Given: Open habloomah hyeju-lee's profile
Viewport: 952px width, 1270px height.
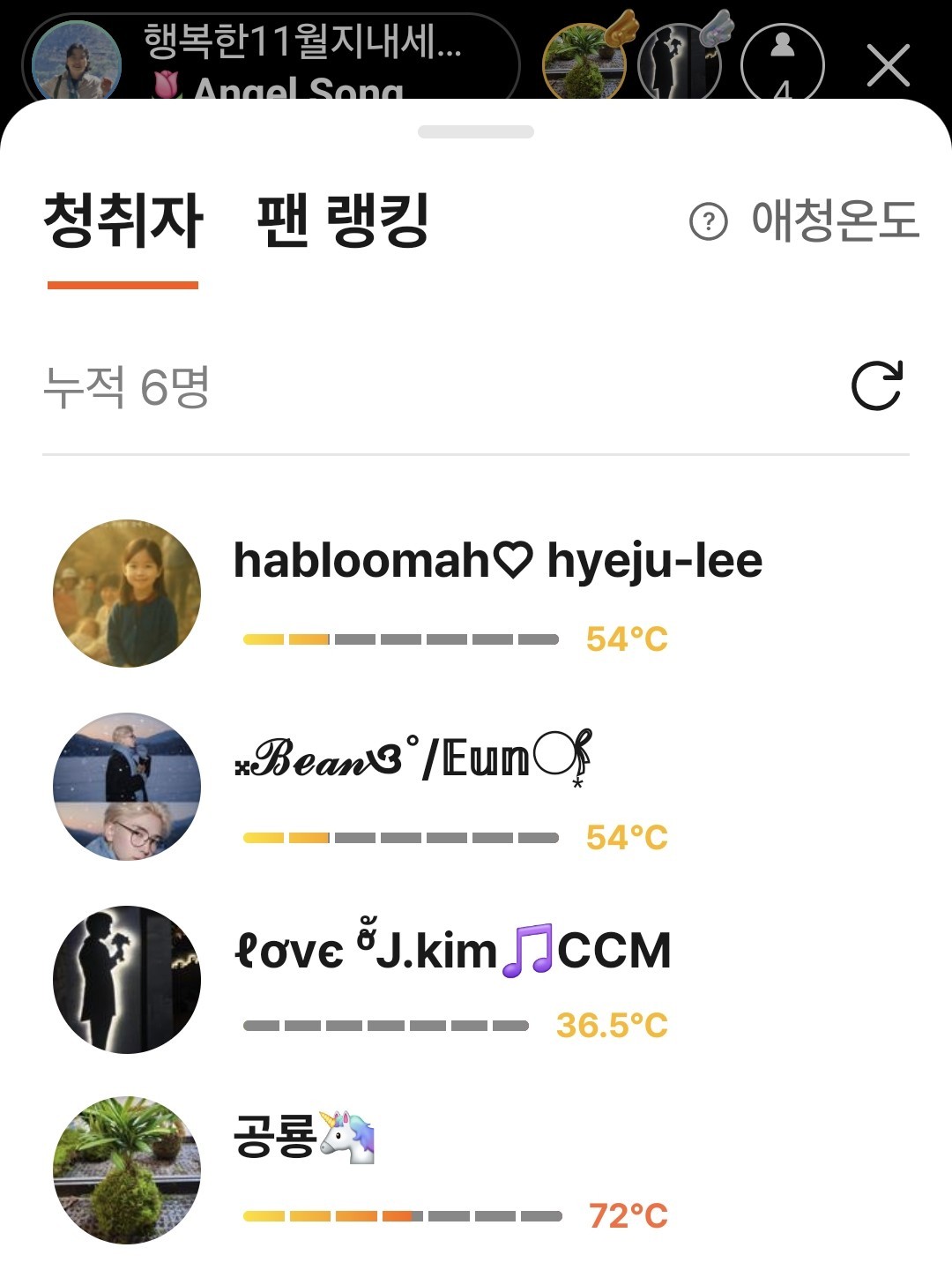Looking at the screenshot, I should click(x=127, y=593).
